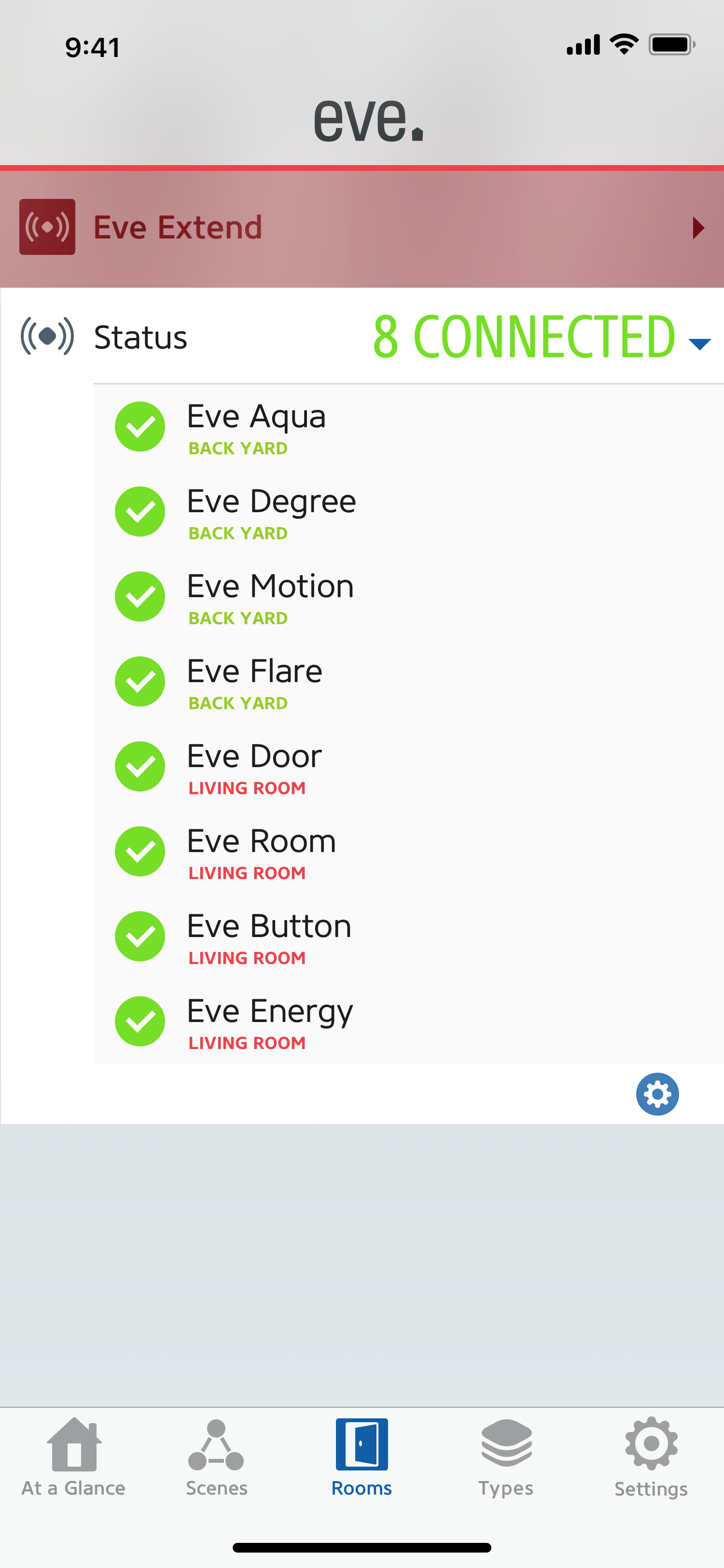The width and height of the screenshot is (724, 1568).
Task: Open the Settings tab
Action: click(x=651, y=1457)
